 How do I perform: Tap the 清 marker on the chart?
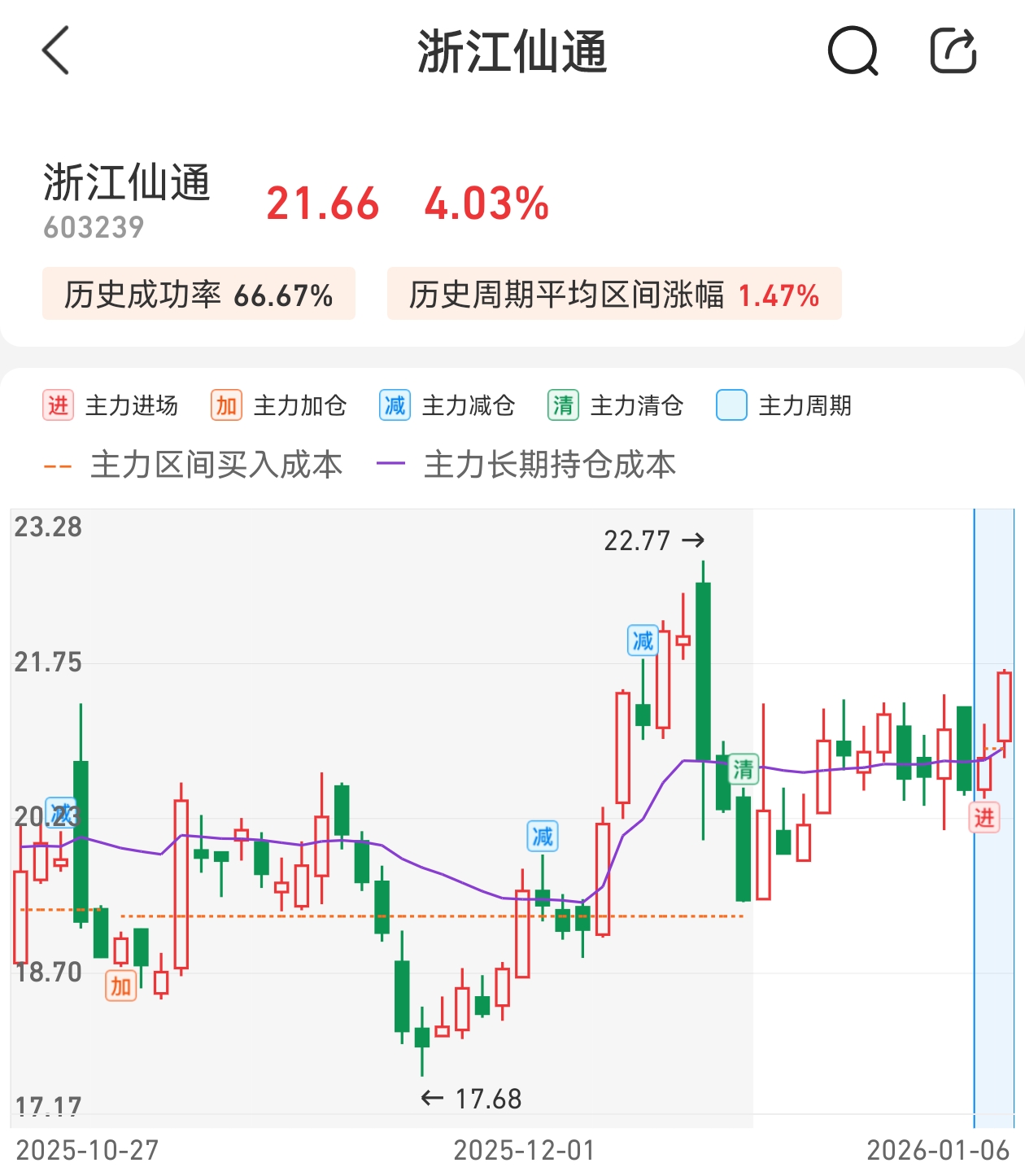[743, 769]
